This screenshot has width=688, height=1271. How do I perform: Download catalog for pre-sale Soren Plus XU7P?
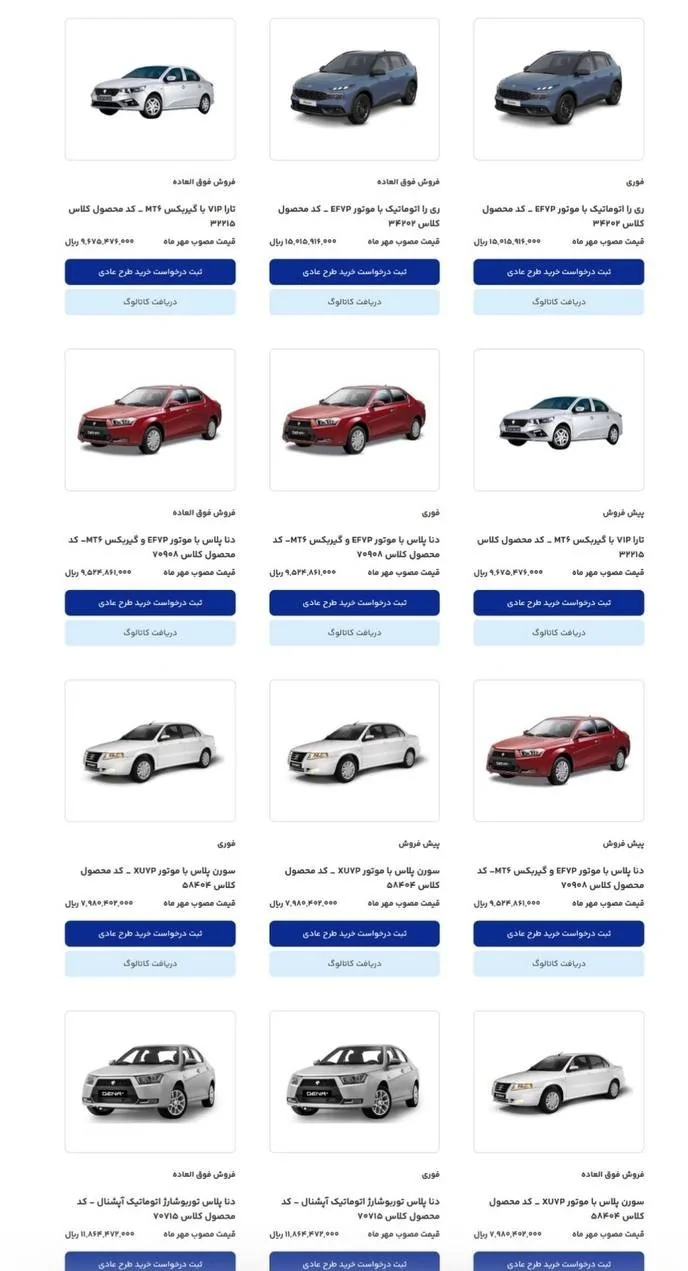(354, 963)
